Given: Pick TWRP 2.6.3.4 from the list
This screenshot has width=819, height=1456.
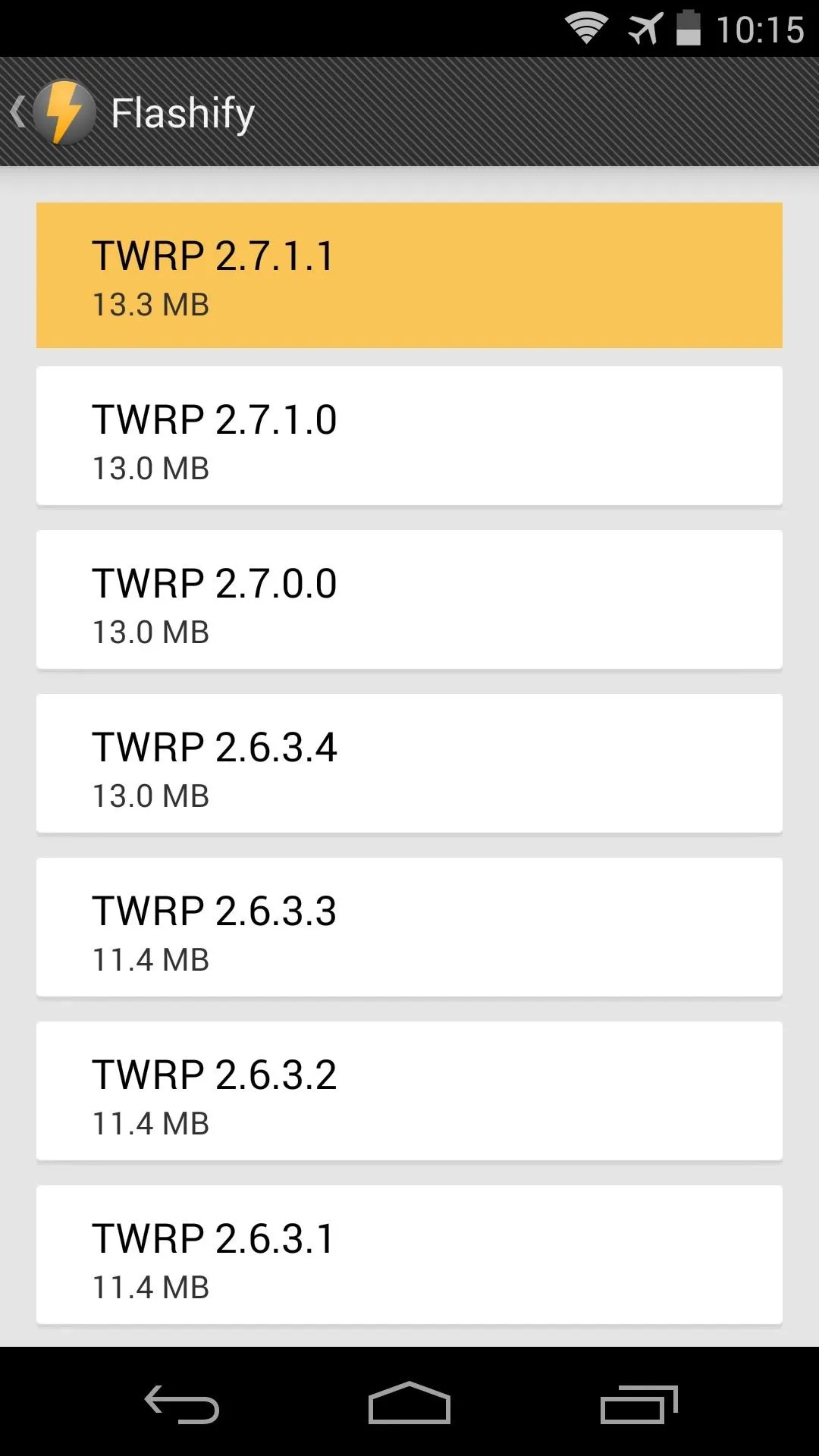Looking at the screenshot, I should click(409, 764).
